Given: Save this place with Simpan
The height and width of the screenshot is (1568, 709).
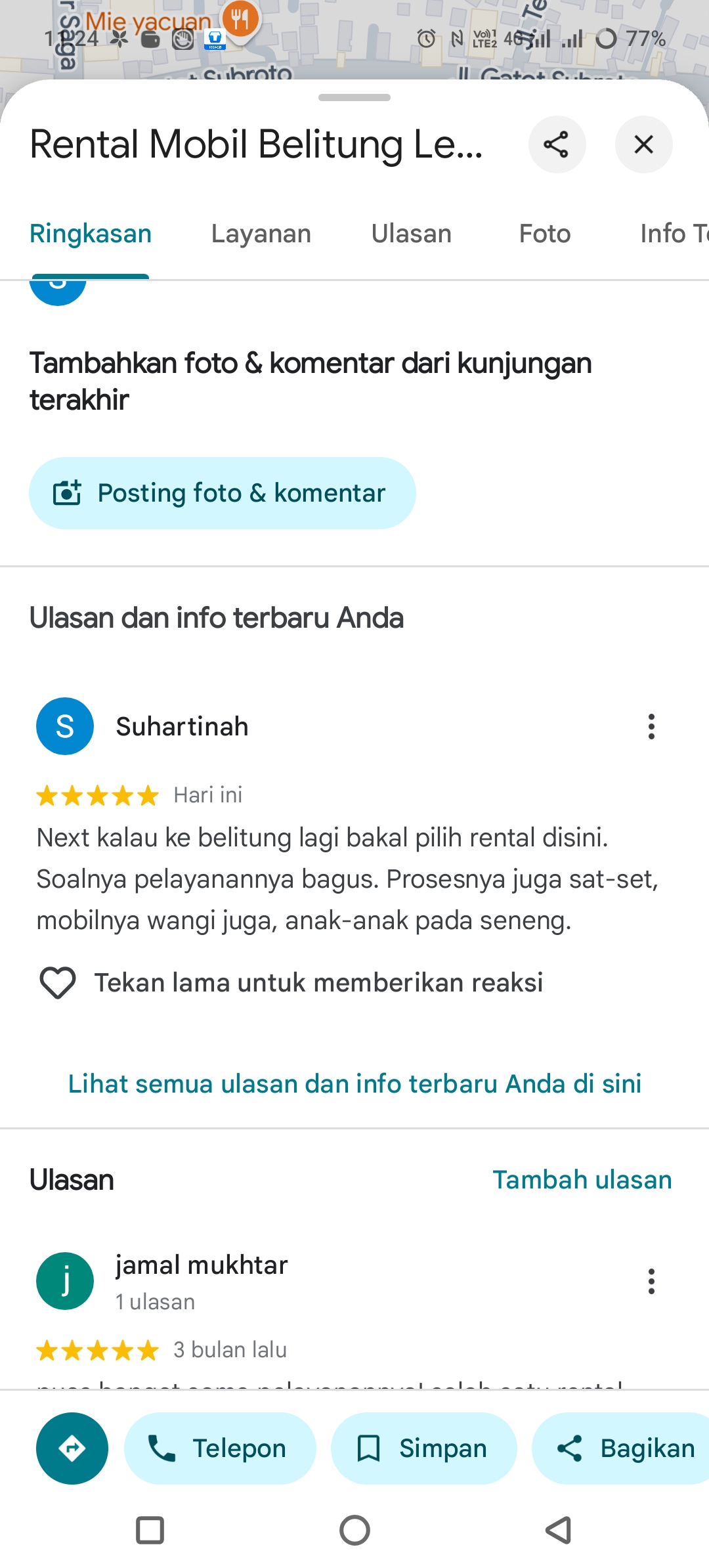Looking at the screenshot, I should coord(423,1448).
